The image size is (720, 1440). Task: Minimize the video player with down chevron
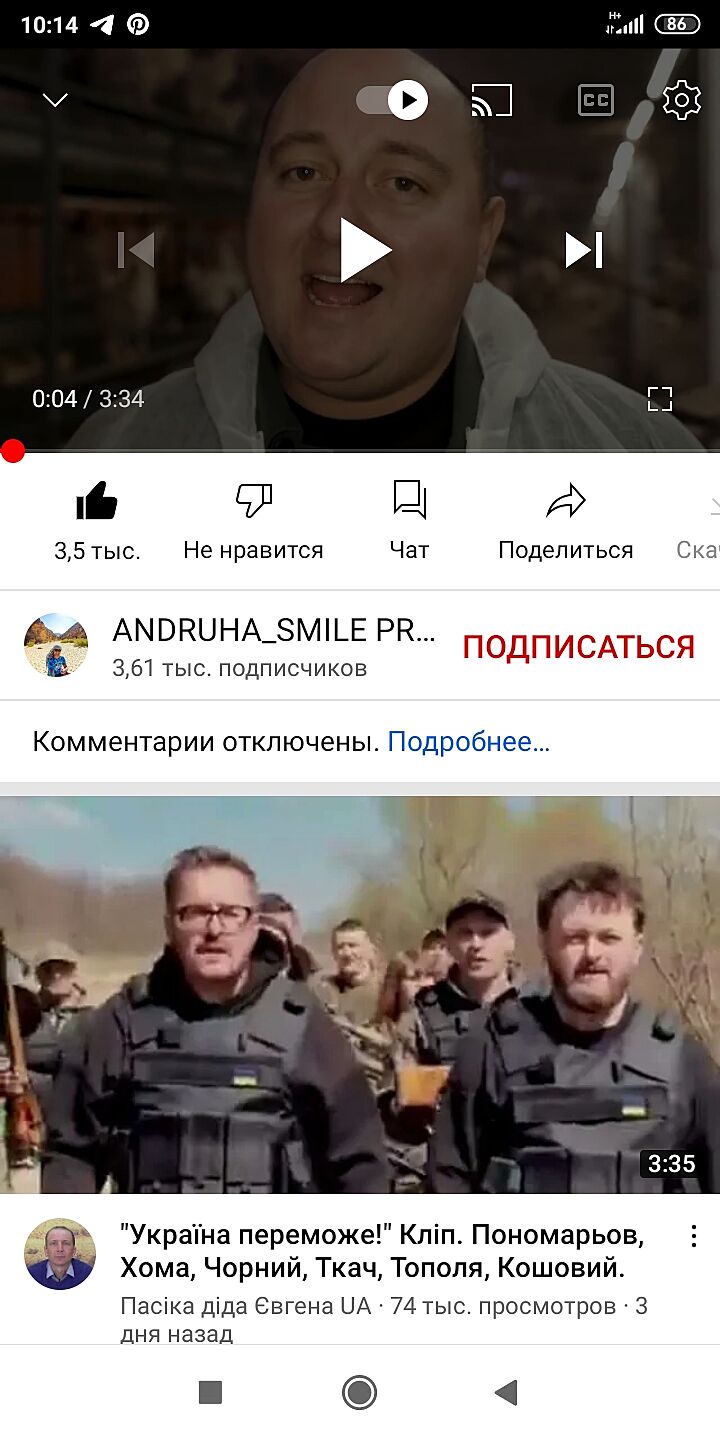coord(55,100)
